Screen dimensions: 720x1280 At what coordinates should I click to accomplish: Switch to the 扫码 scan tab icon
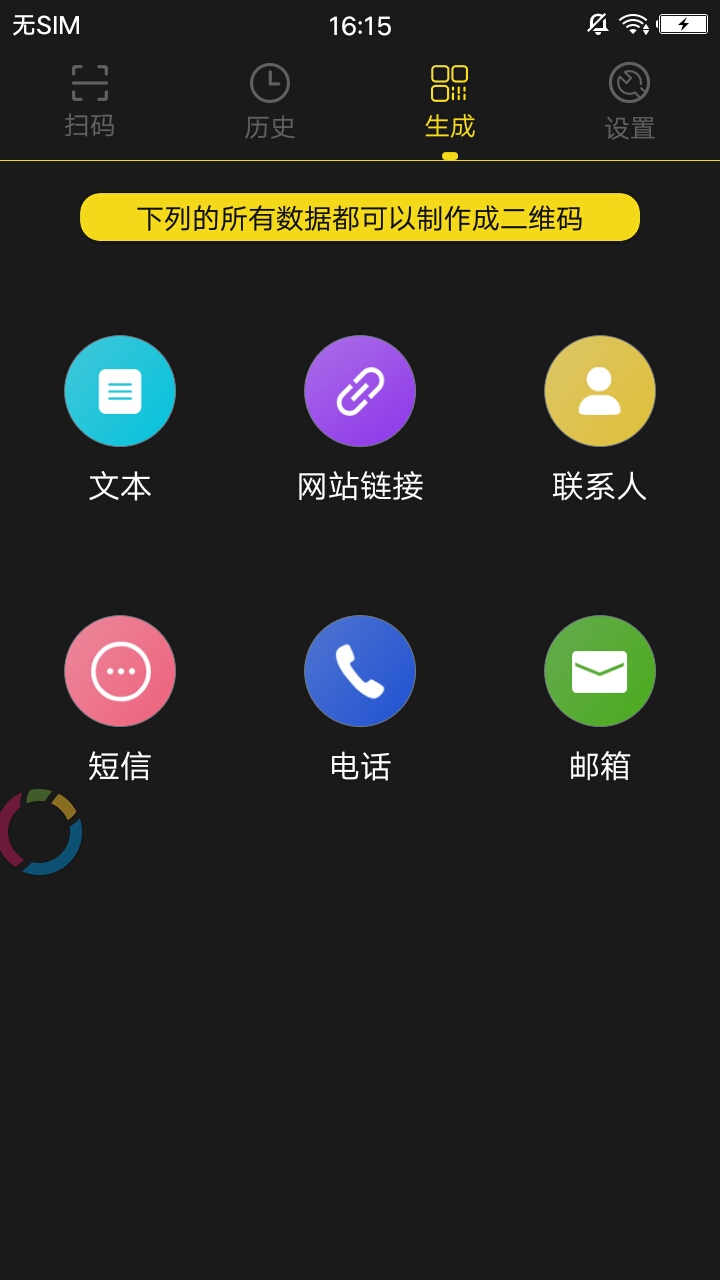point(90,85)
